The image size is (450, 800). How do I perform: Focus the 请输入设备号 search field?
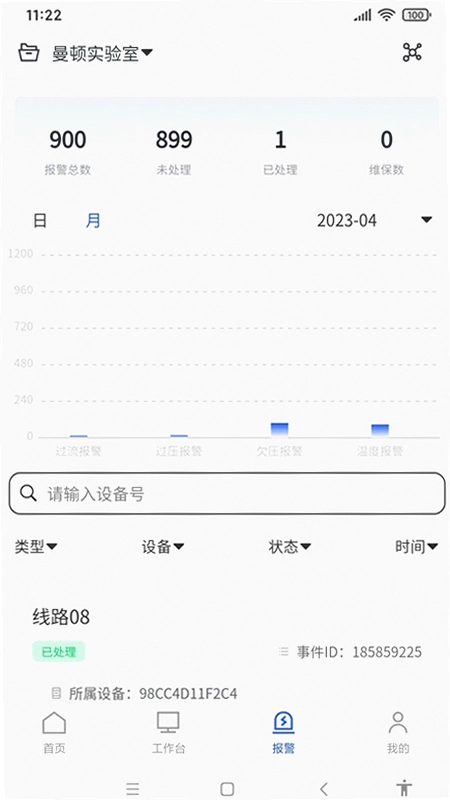[227, 493]
